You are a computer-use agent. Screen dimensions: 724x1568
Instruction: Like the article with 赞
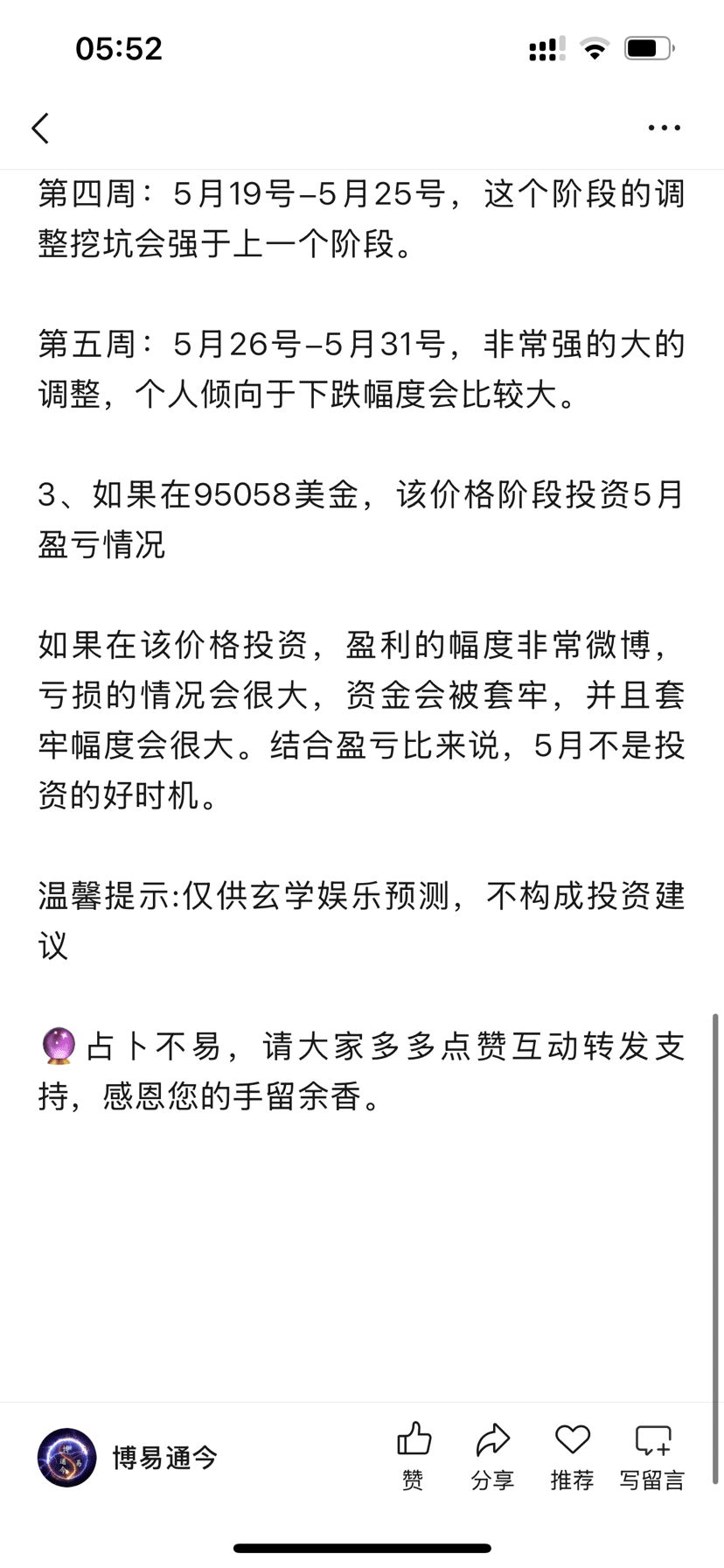[414, 1456]
